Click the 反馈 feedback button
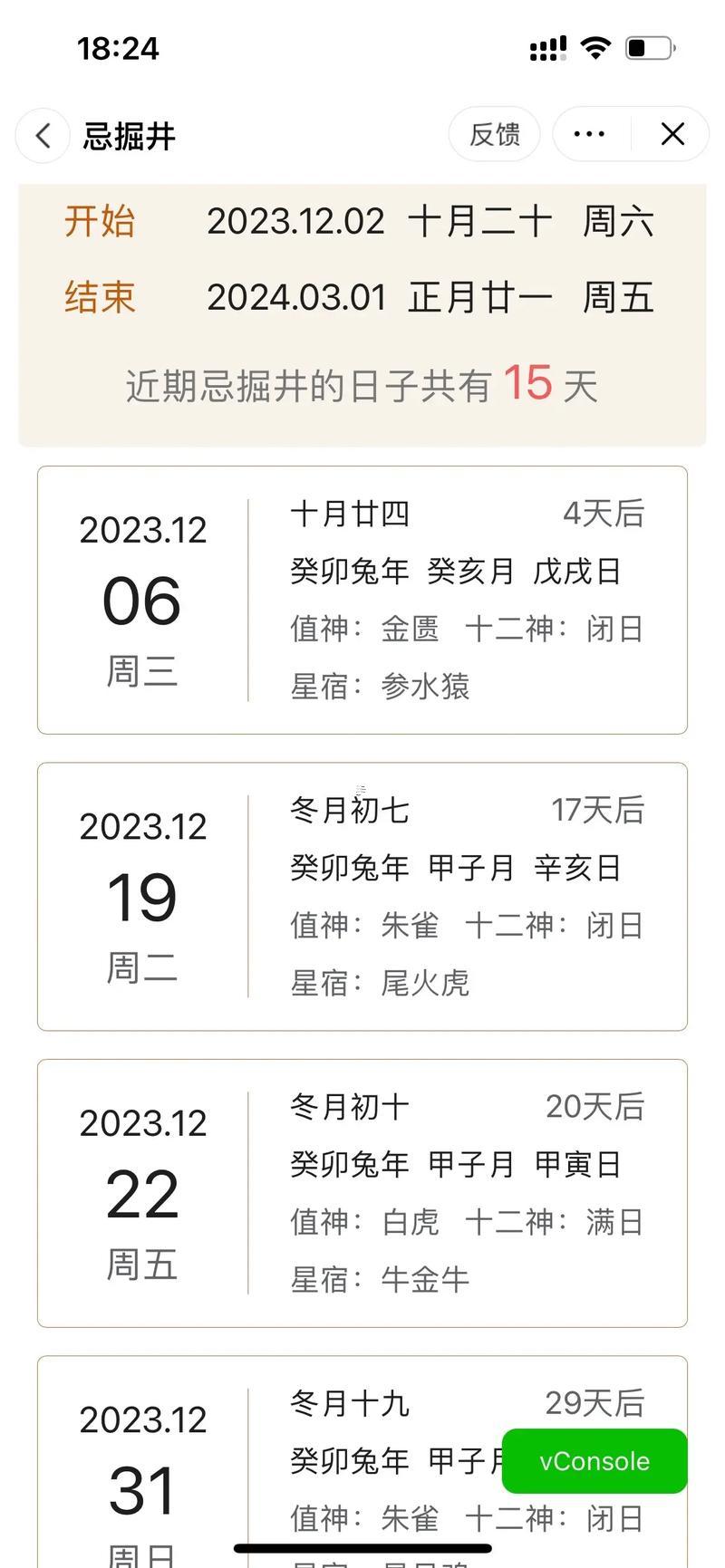 coord(494,133)
